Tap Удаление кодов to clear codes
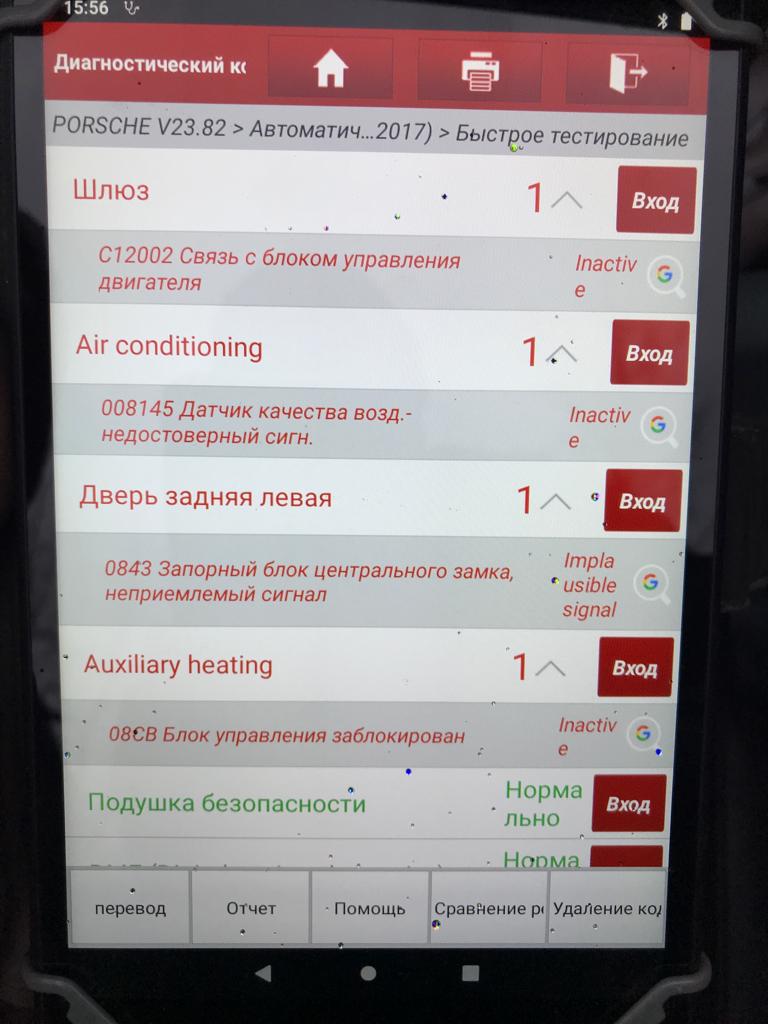This screenshot has height=1024, width=768. 606,908
